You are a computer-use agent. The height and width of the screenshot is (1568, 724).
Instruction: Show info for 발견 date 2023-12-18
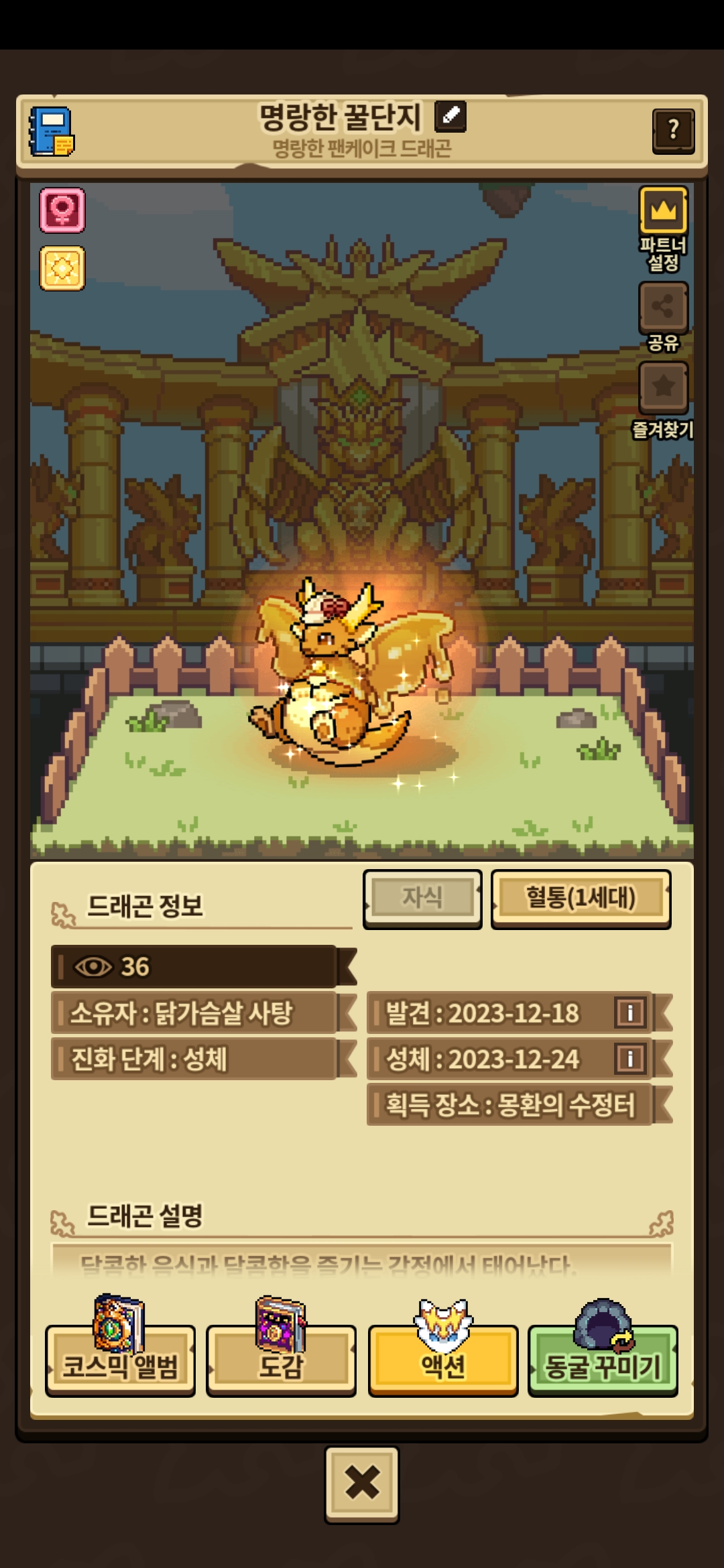point(629,1012)
